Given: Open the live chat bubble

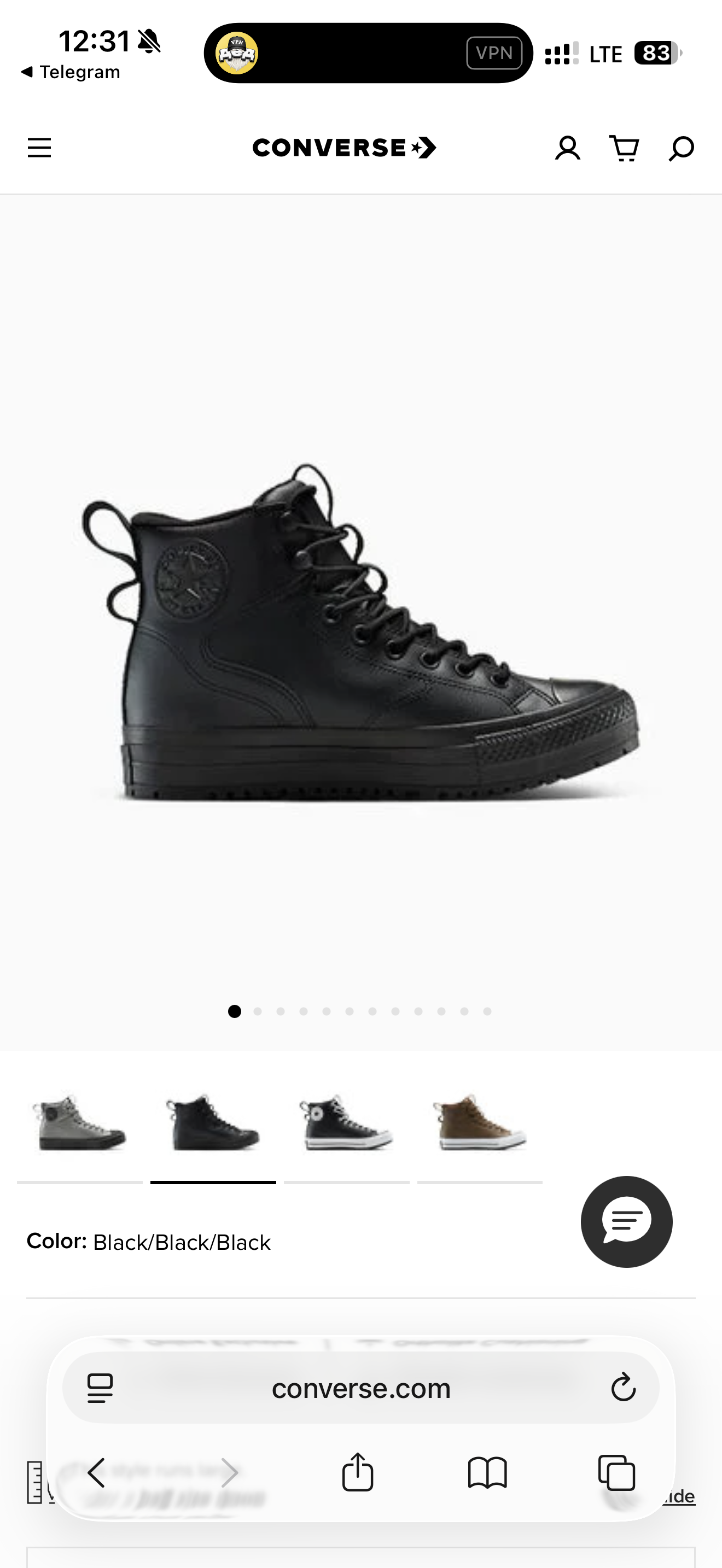Looking at the screenshot, I should pos(626,1222).
